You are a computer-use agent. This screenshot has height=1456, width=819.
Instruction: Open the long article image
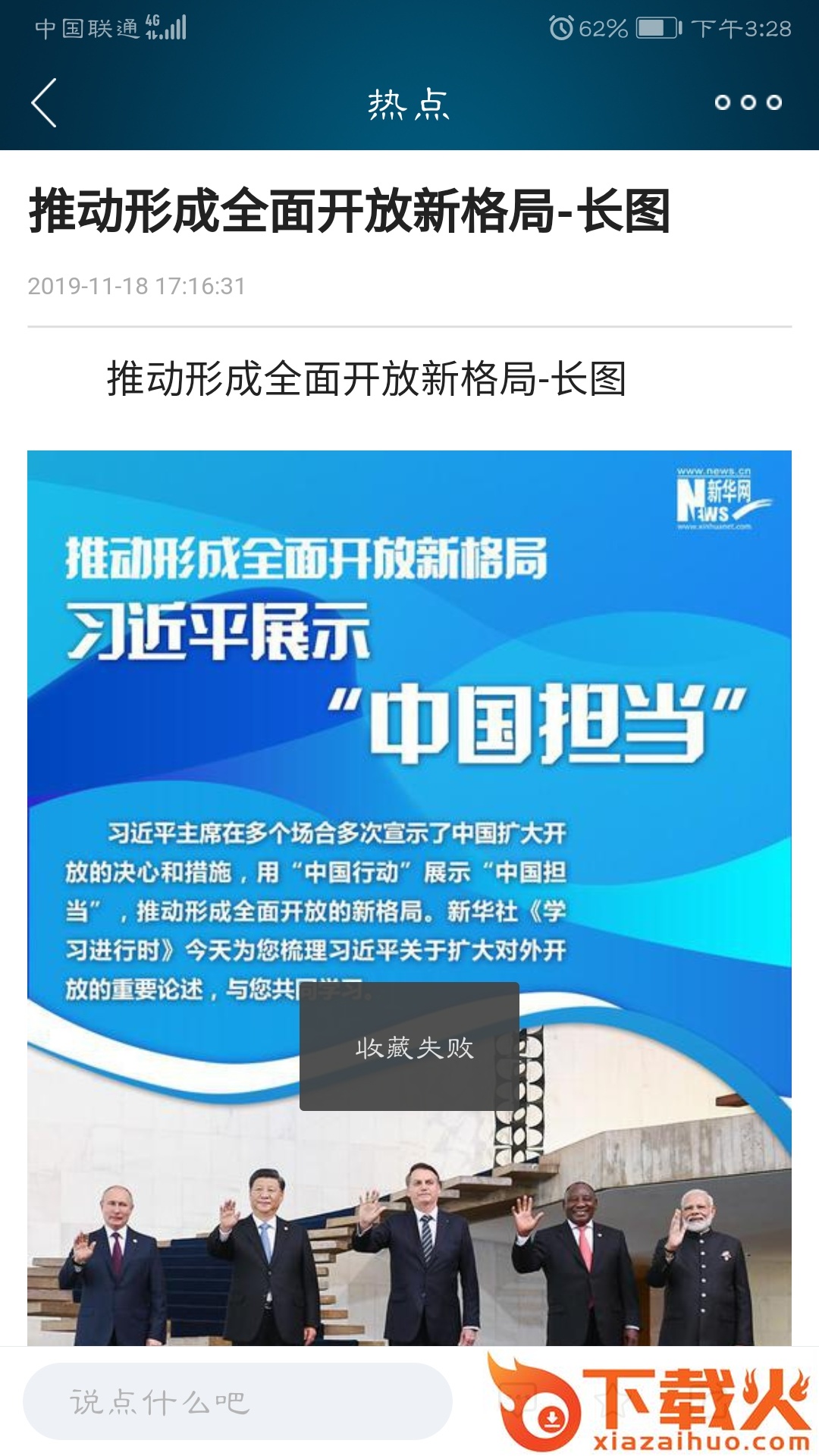tap(409, 898)
